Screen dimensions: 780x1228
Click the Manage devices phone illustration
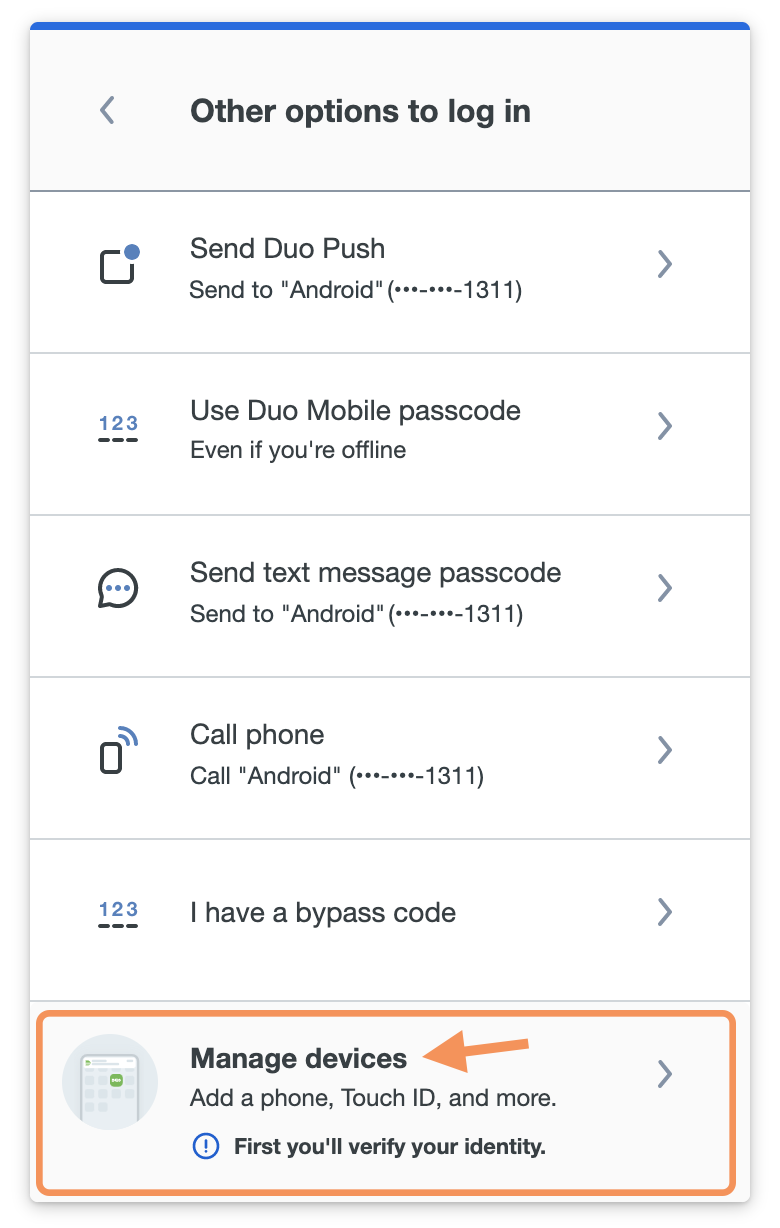110,1081
